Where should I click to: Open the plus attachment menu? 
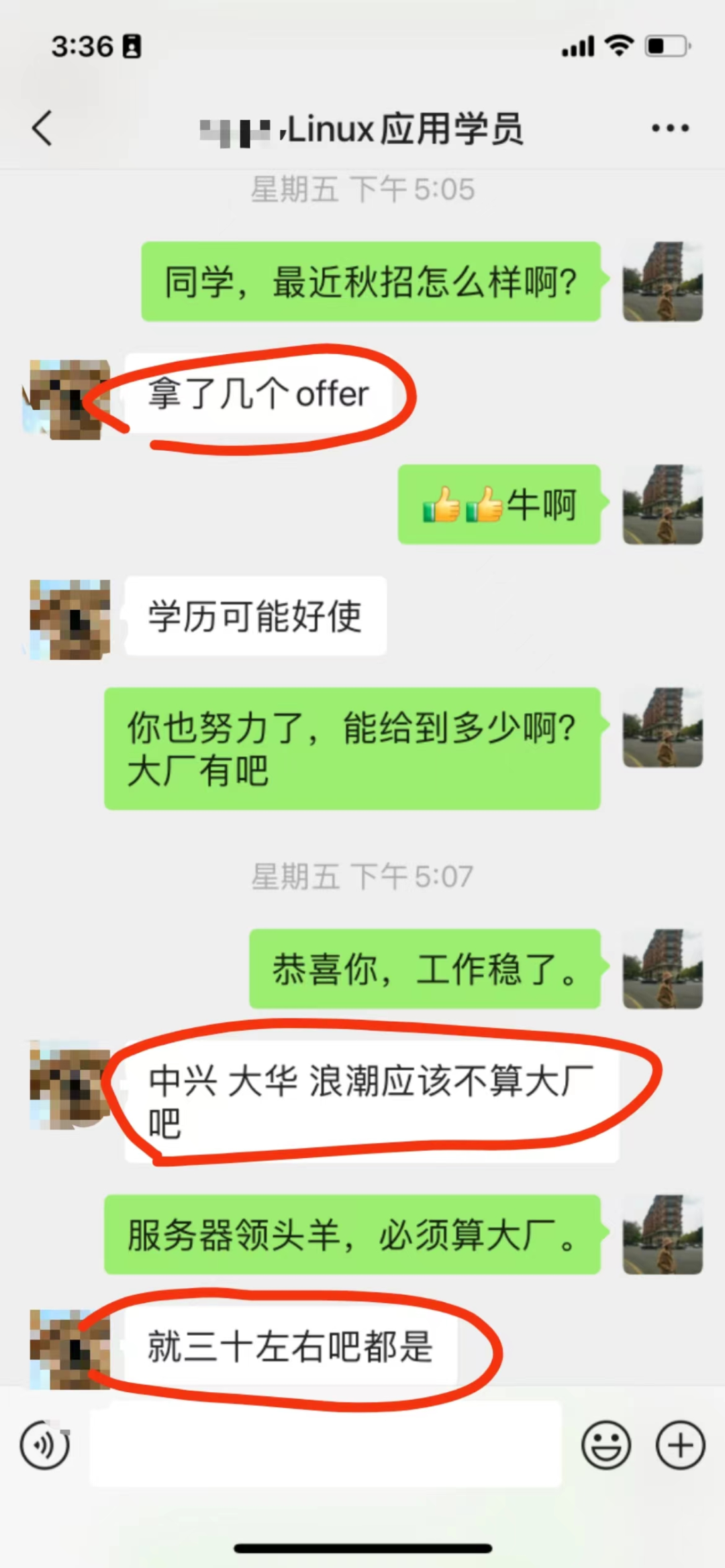(x=680, y=1445)
